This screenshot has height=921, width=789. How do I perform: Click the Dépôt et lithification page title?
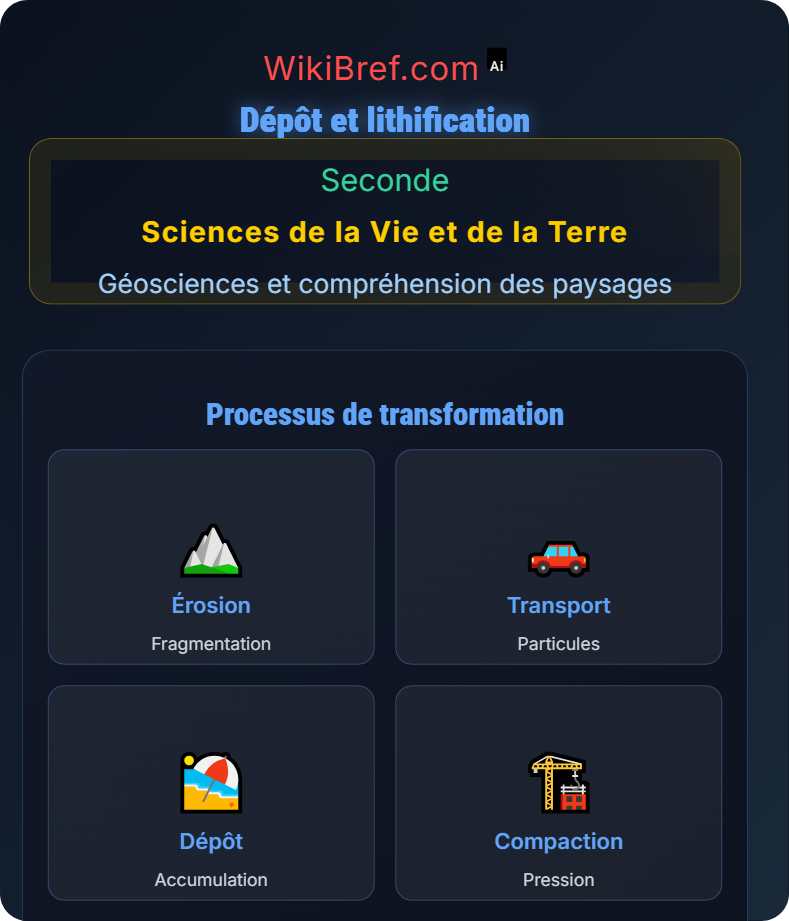coord(385,120)
